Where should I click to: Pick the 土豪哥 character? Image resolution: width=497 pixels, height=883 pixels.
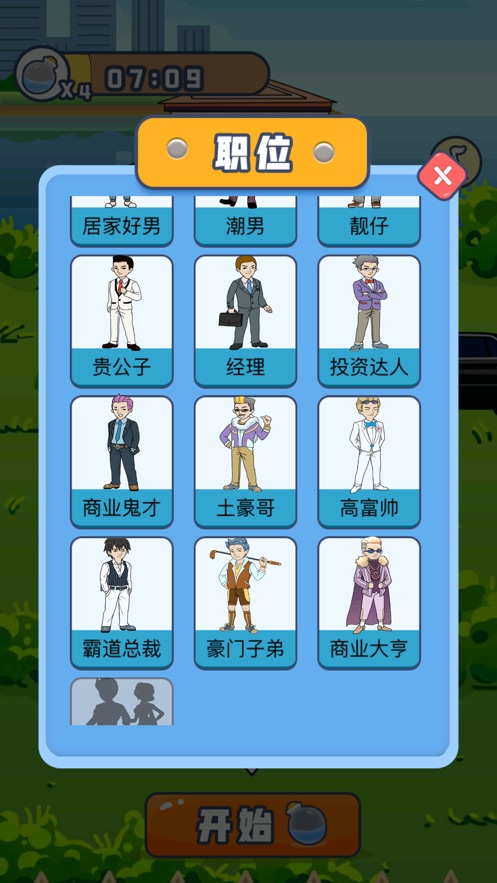245,462
